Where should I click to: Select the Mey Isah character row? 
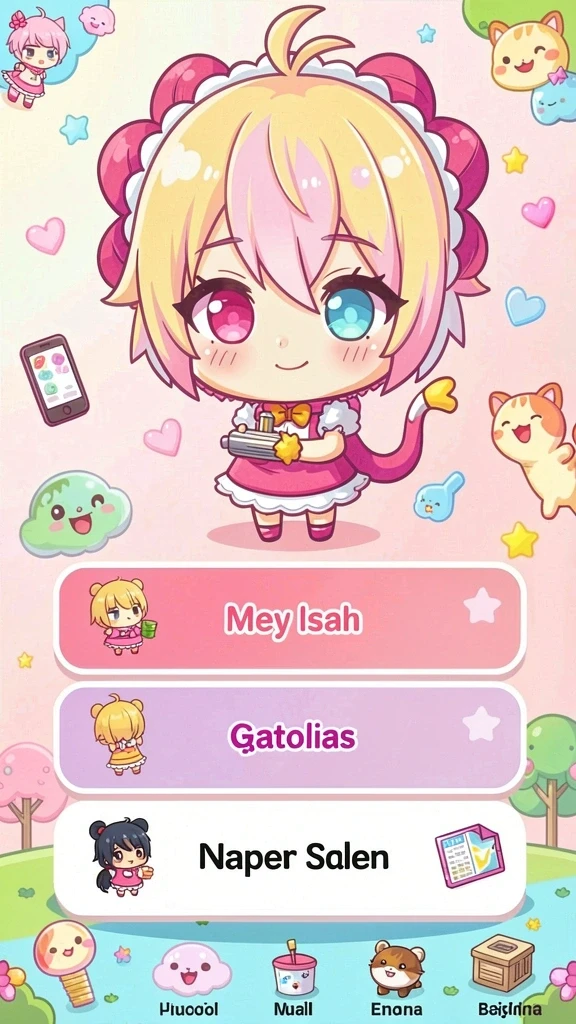coord(290,618)
